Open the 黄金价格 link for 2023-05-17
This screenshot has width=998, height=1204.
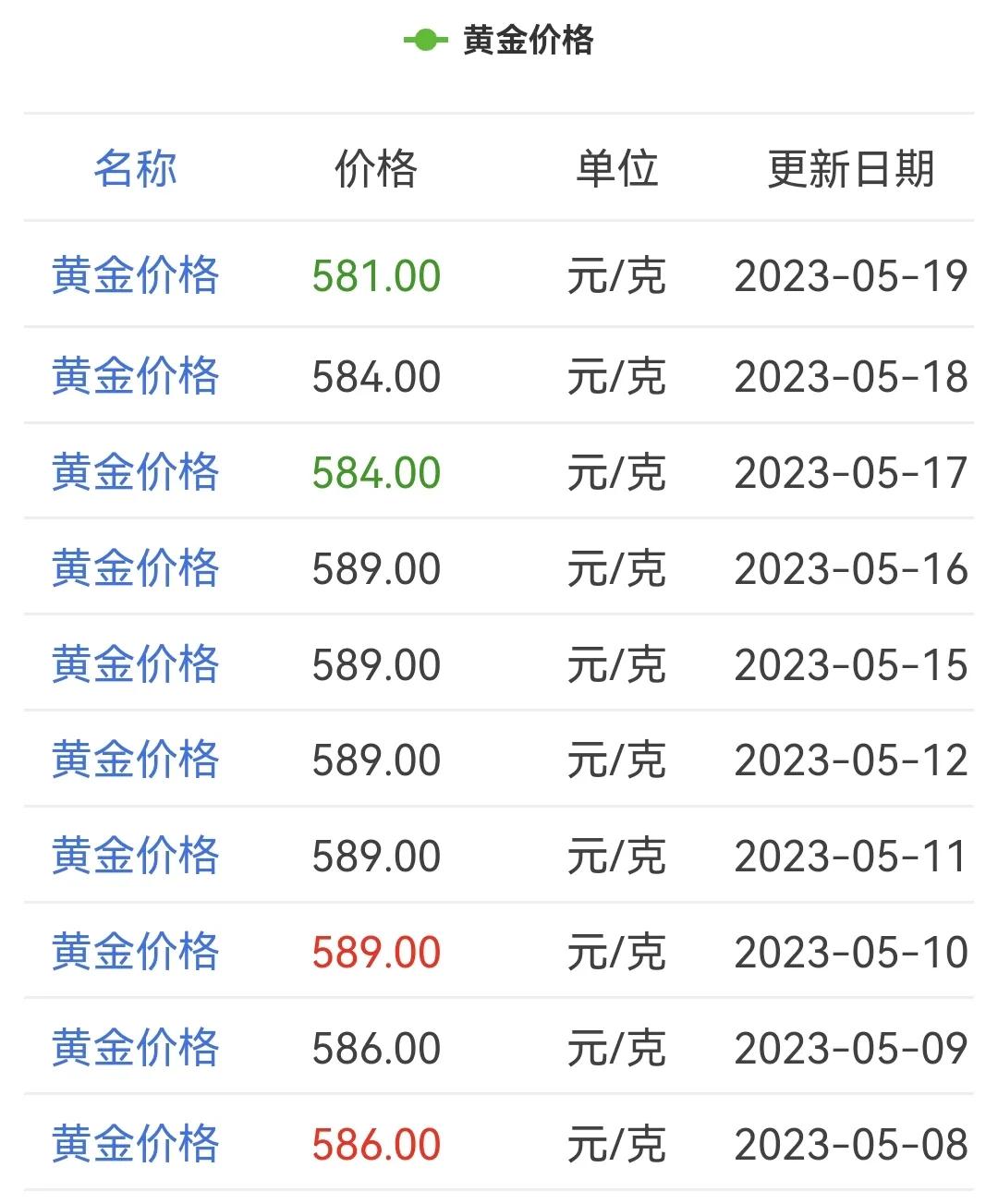(136, 472)
